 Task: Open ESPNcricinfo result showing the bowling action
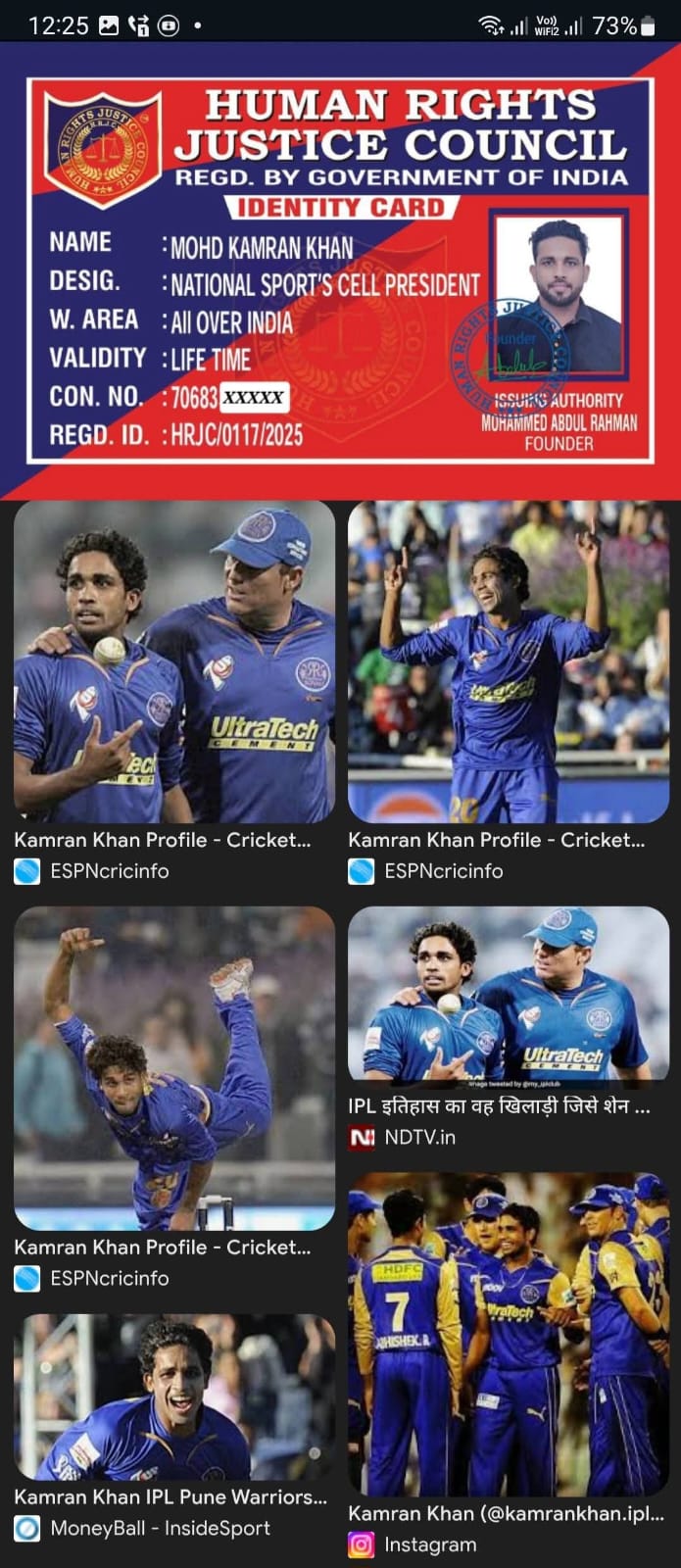(173, 1068)
